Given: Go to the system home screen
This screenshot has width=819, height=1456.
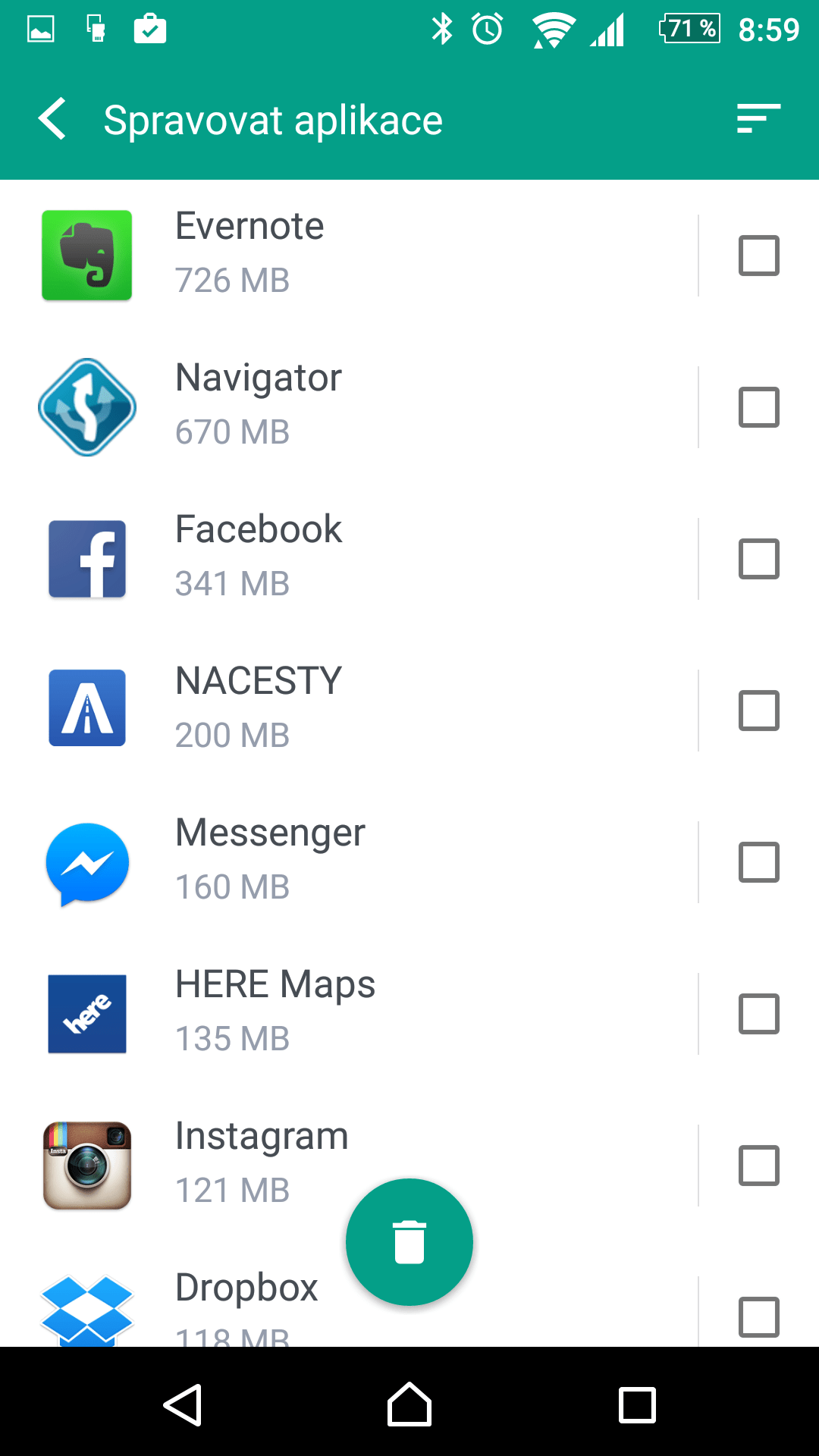Looking at the screenshot, I should pos(409,1404).
